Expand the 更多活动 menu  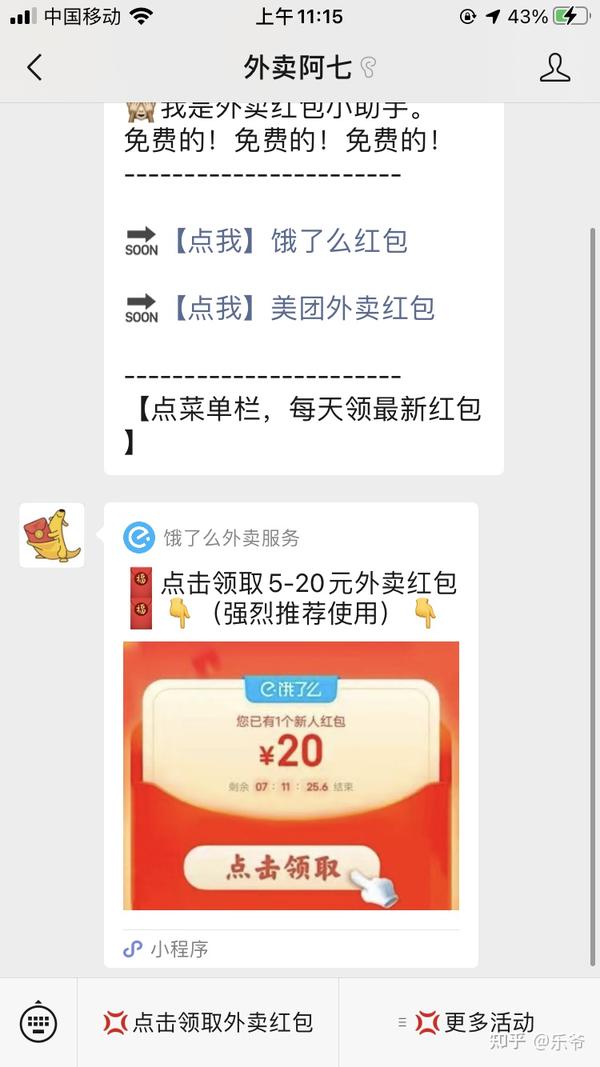(x=469, y=1022)
